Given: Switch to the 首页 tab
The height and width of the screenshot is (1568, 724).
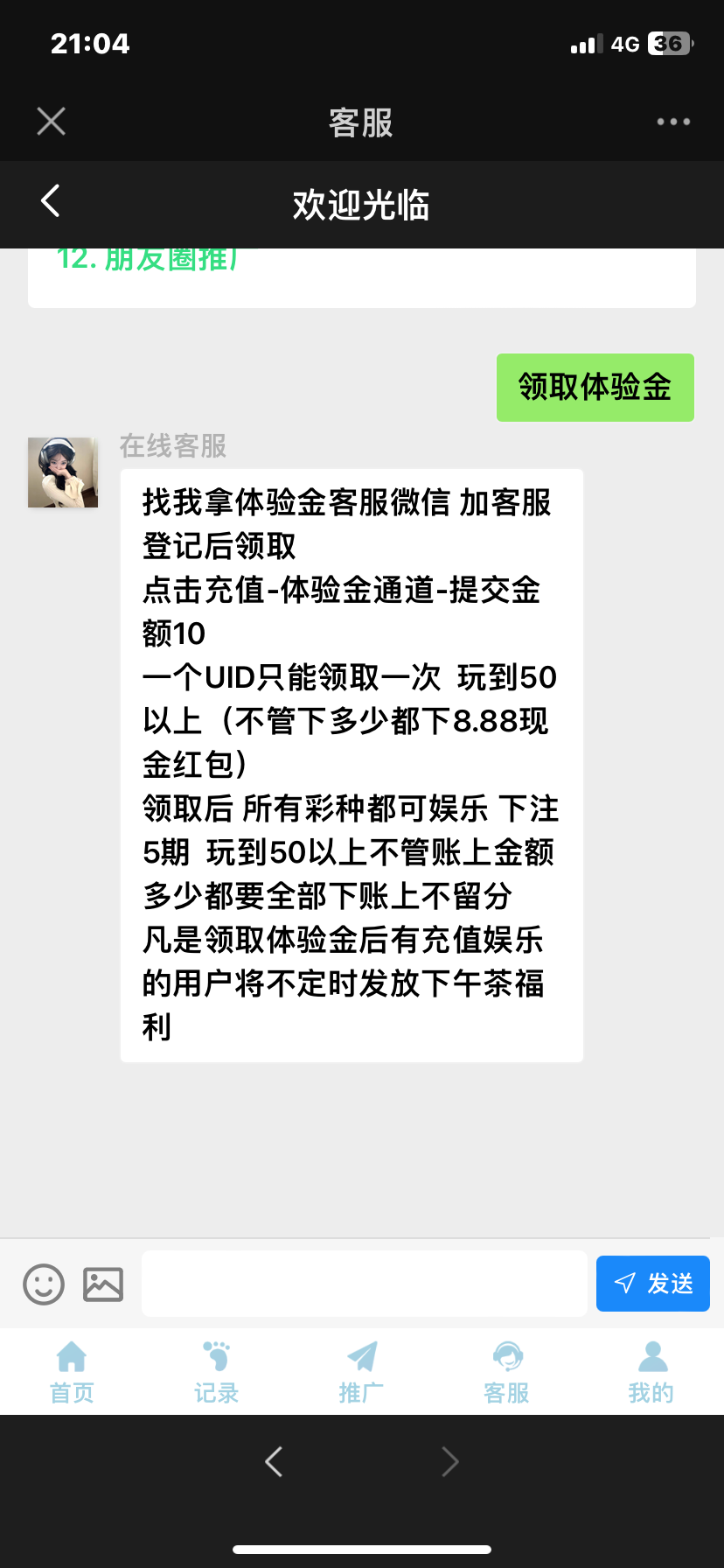Looking at the screenshot, I should [72, 1372].
